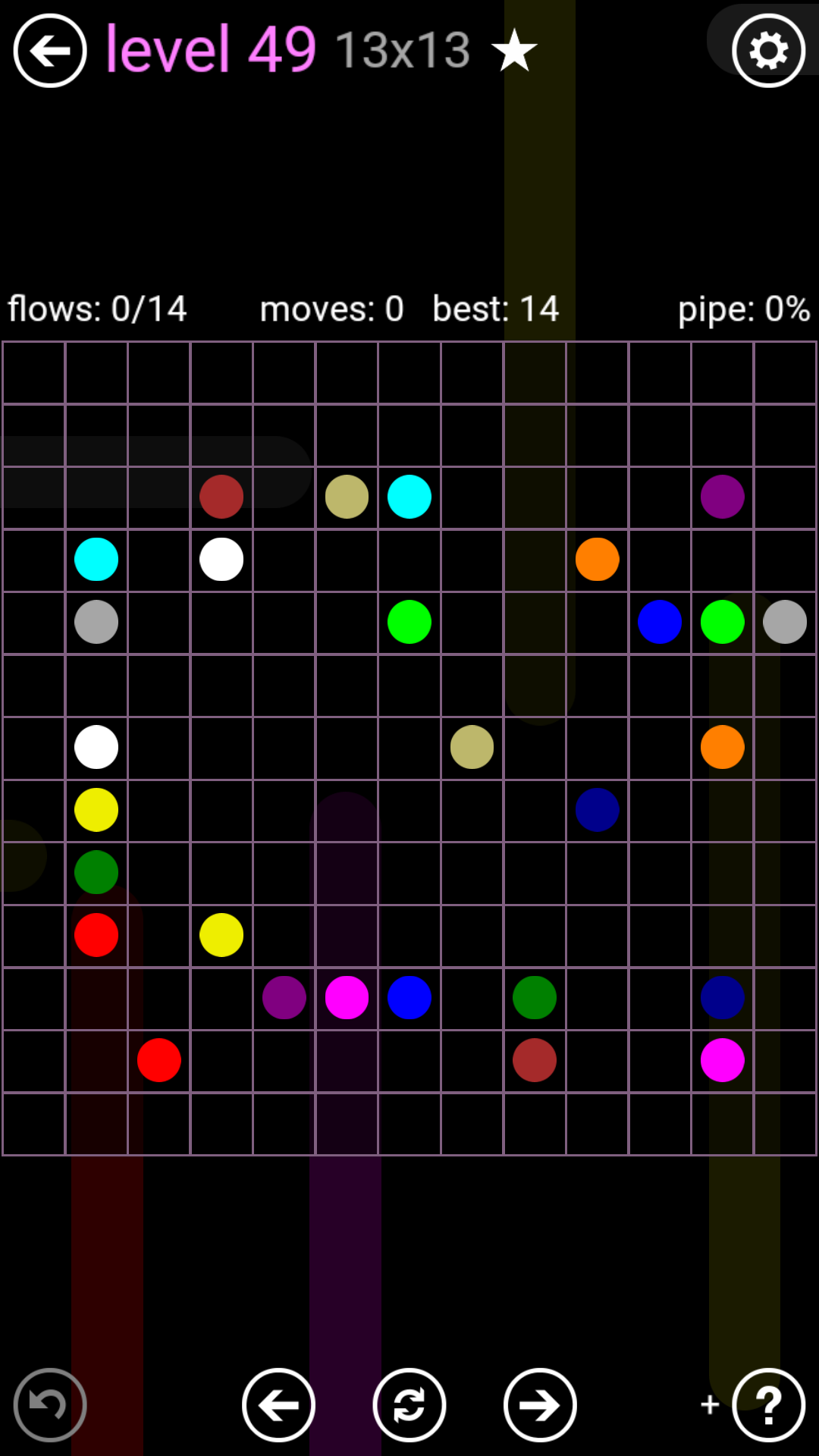Select the maroon dot in the third row

tap(221, 497)
